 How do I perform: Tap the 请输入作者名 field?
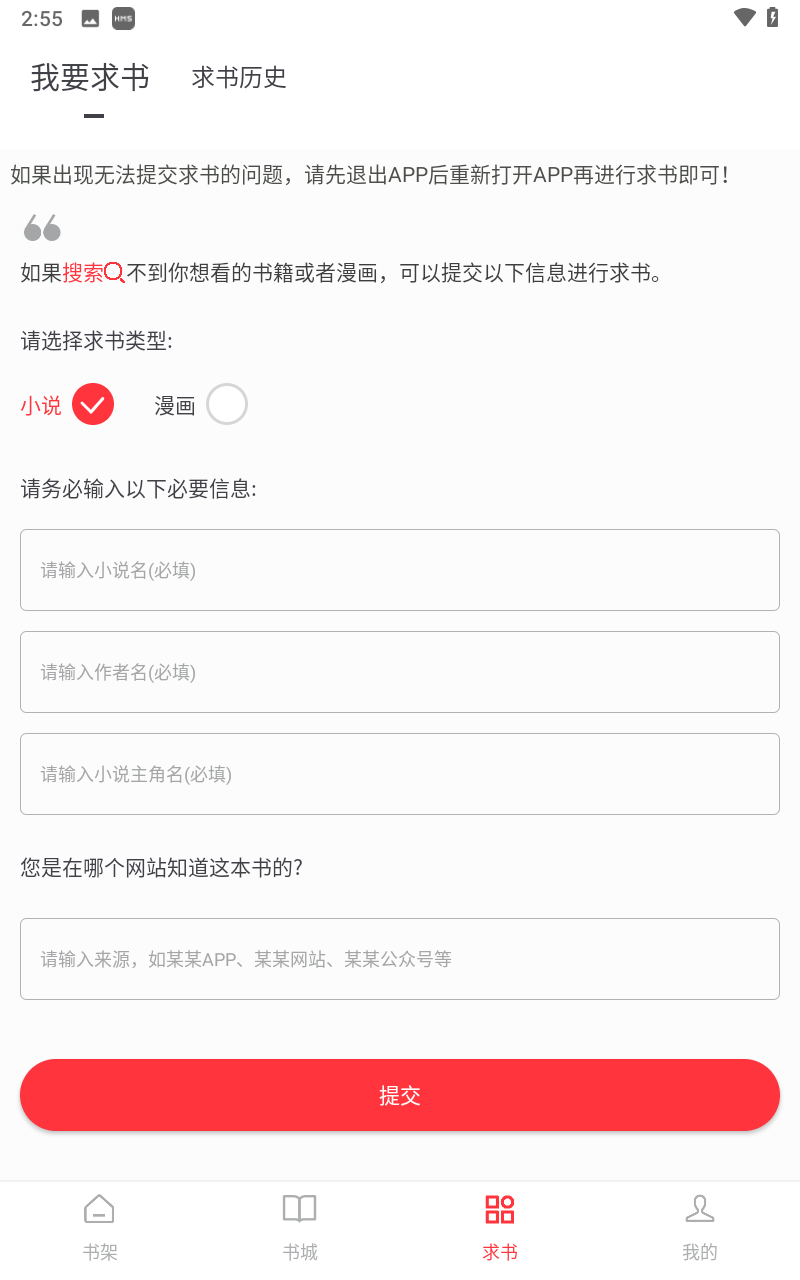pos(400,672)
